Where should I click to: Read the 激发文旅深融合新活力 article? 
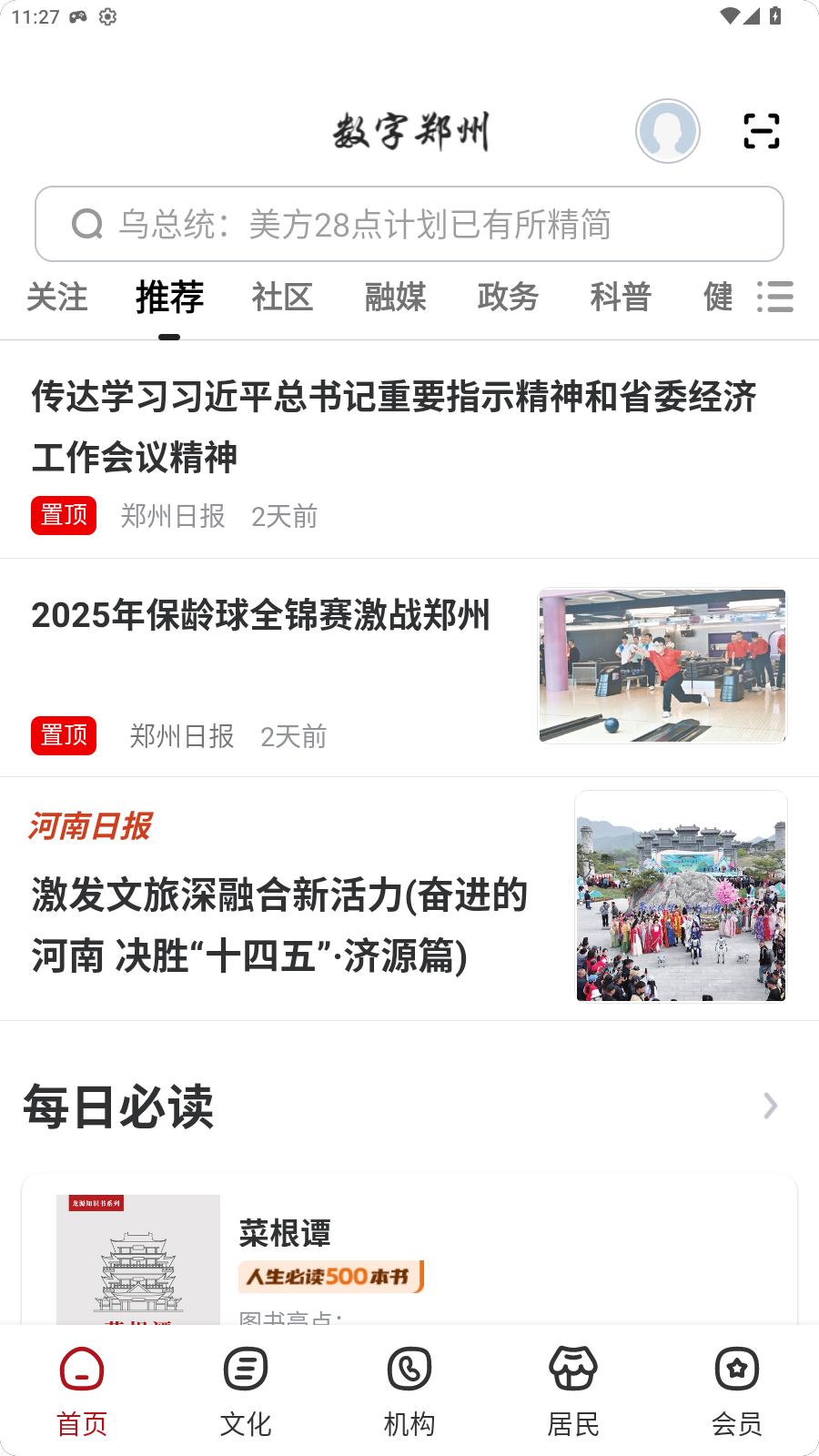pyautogui.click(x=279, y=925)
